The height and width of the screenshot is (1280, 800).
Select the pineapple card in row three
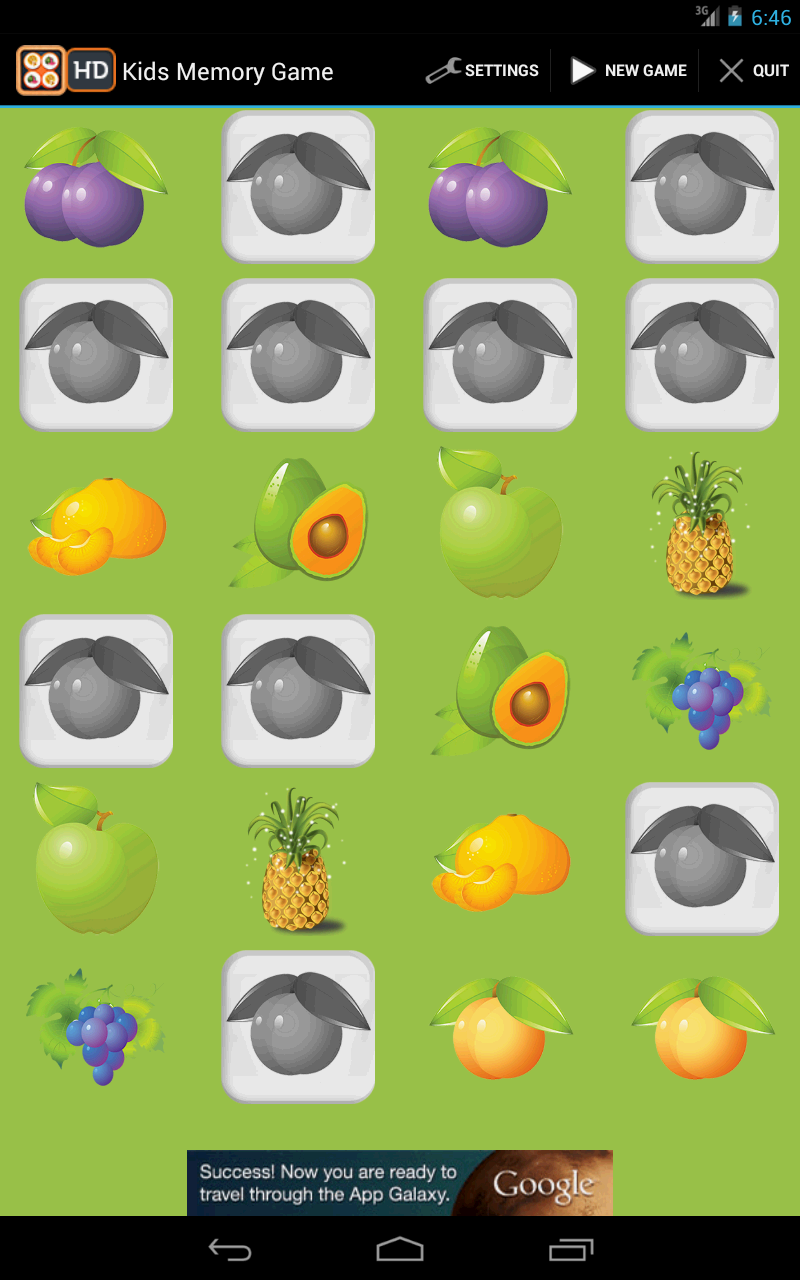coord(701,524)
